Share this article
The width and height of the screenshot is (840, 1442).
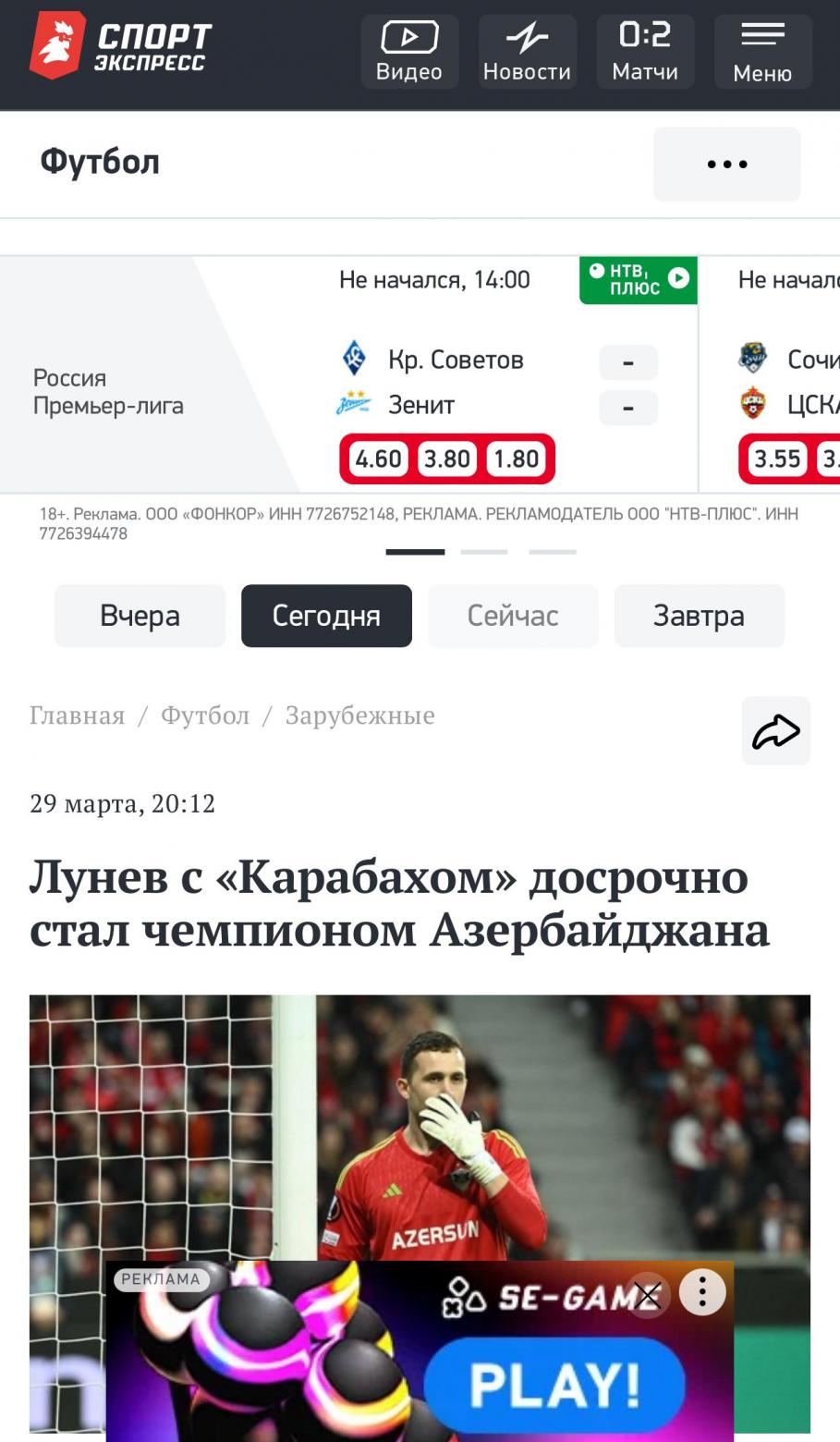(775, 731)
